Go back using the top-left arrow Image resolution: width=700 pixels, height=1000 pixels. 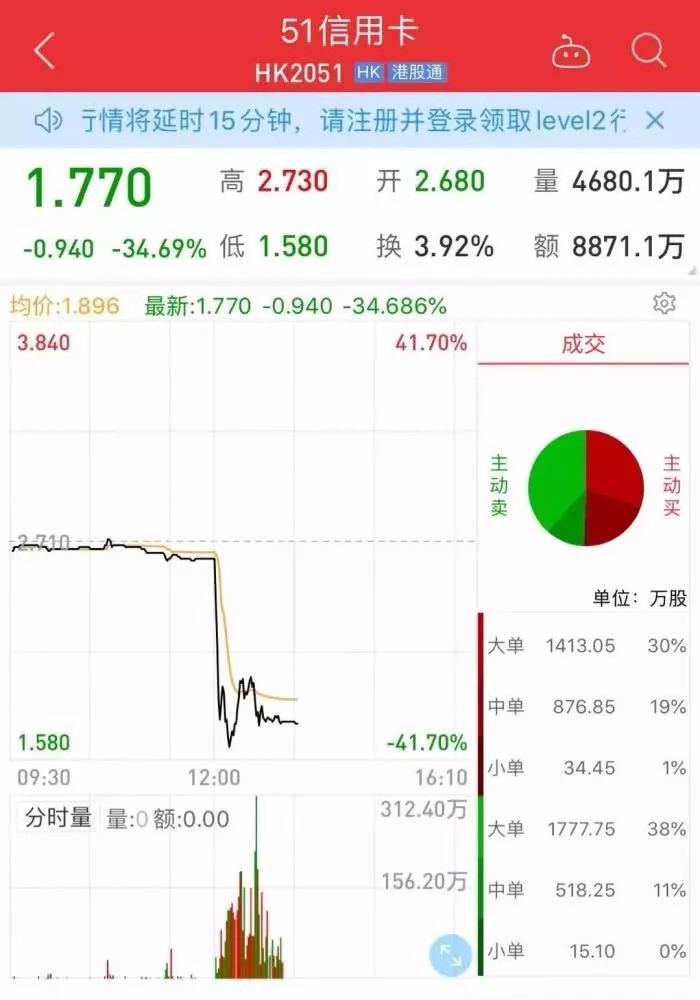pos(44,50)
